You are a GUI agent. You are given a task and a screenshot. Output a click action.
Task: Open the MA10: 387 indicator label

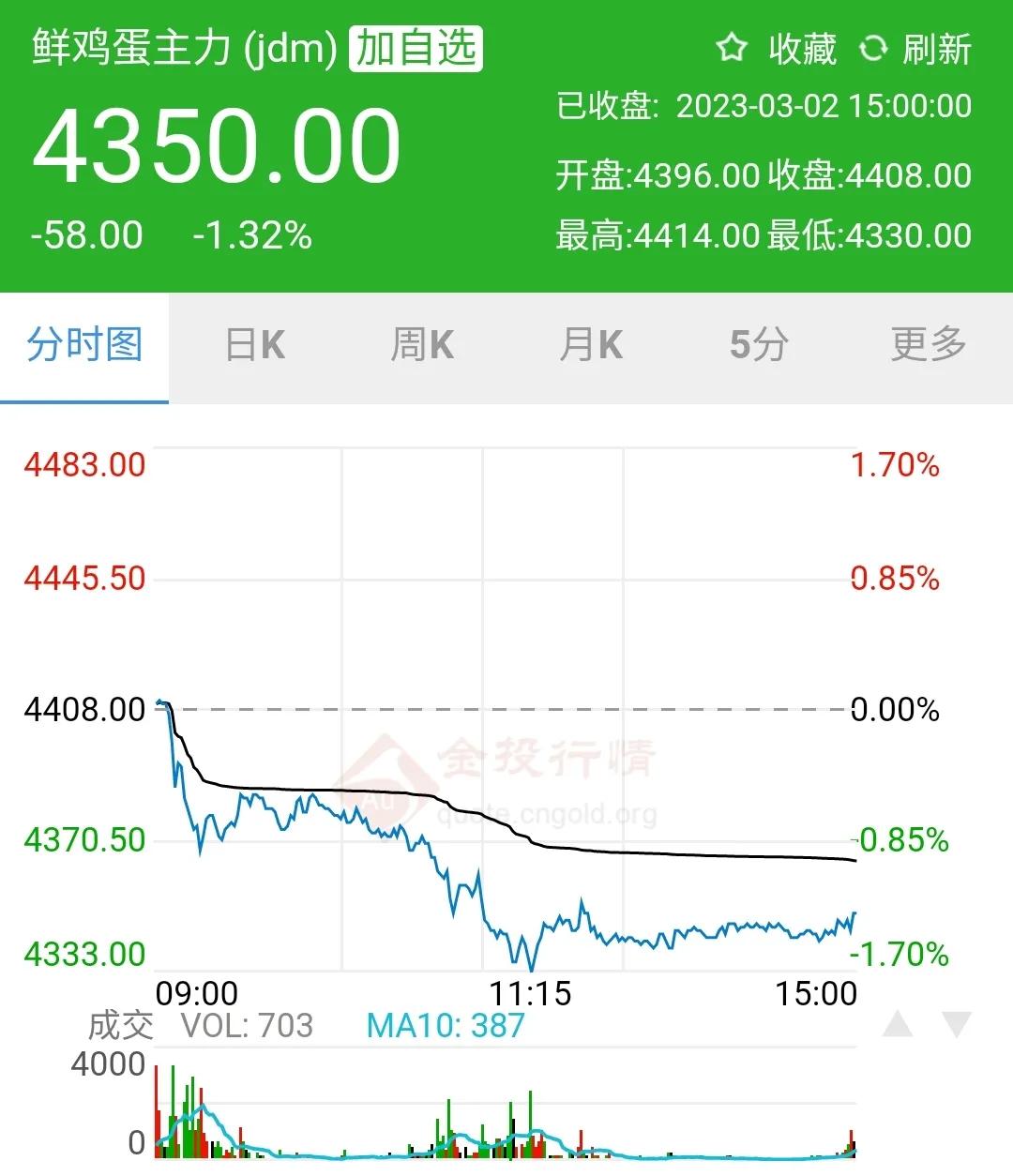pyautogui.click(x=444, y=1025)
